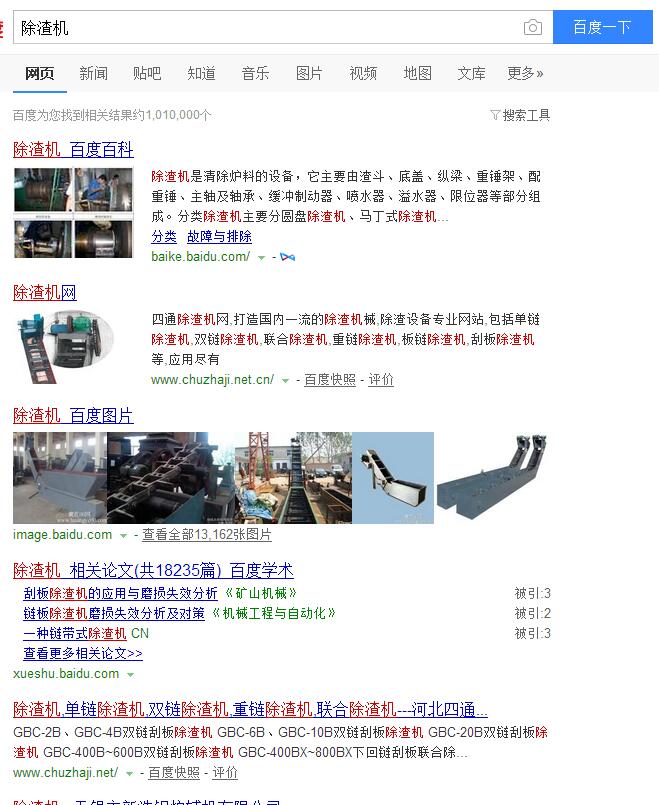Switch to the 视频 tab
This screenshot has height=805, width=659.
[363, 73]
